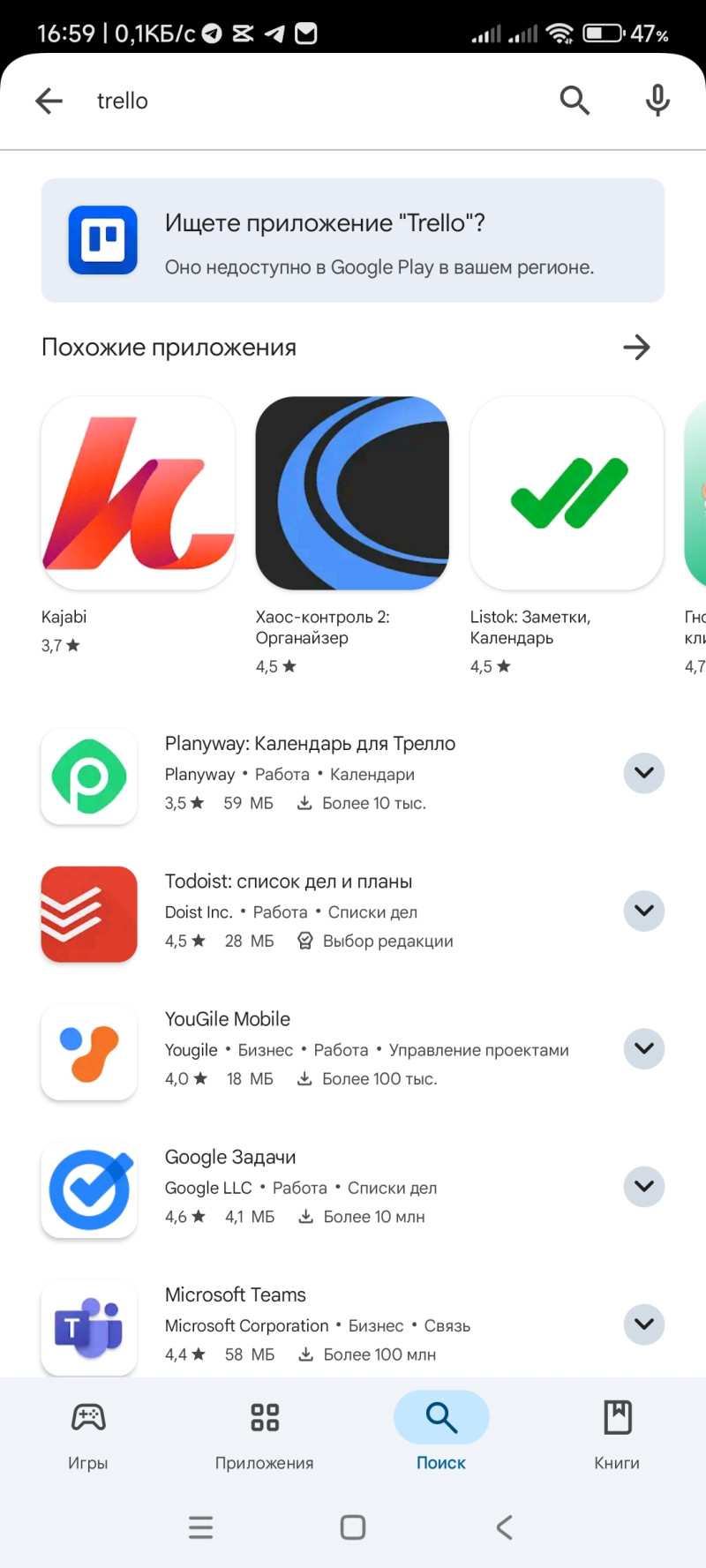Run search with the magnifier icon
This screenshot has width=706, height=1568.
click(x=575, y=101)
